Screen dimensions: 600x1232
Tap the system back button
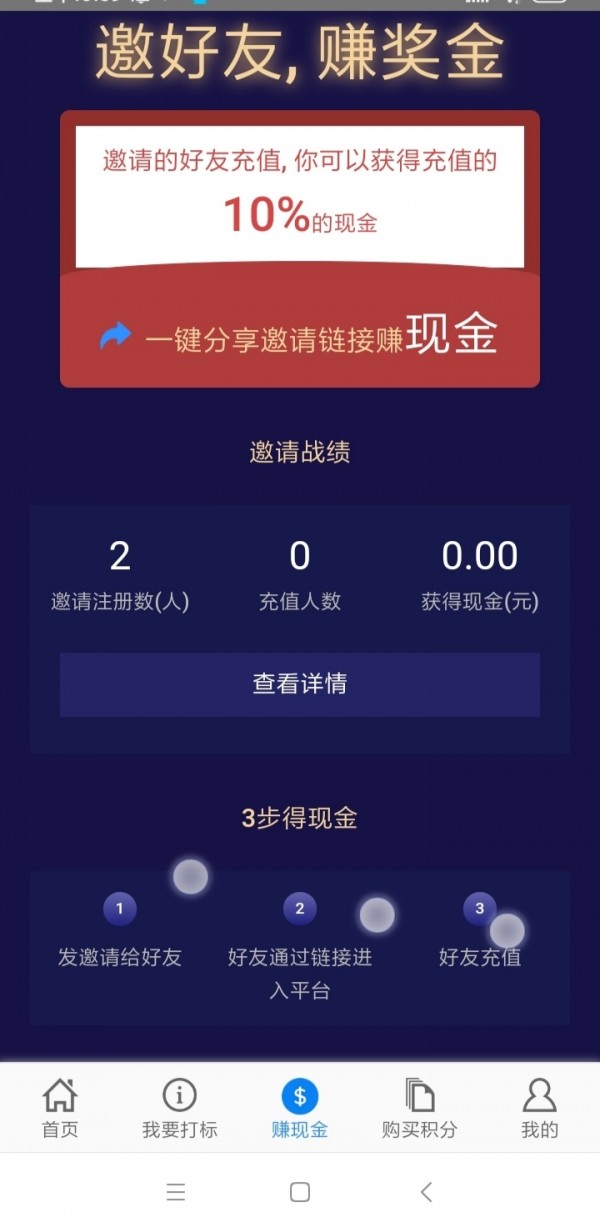tap(426, 1191)
